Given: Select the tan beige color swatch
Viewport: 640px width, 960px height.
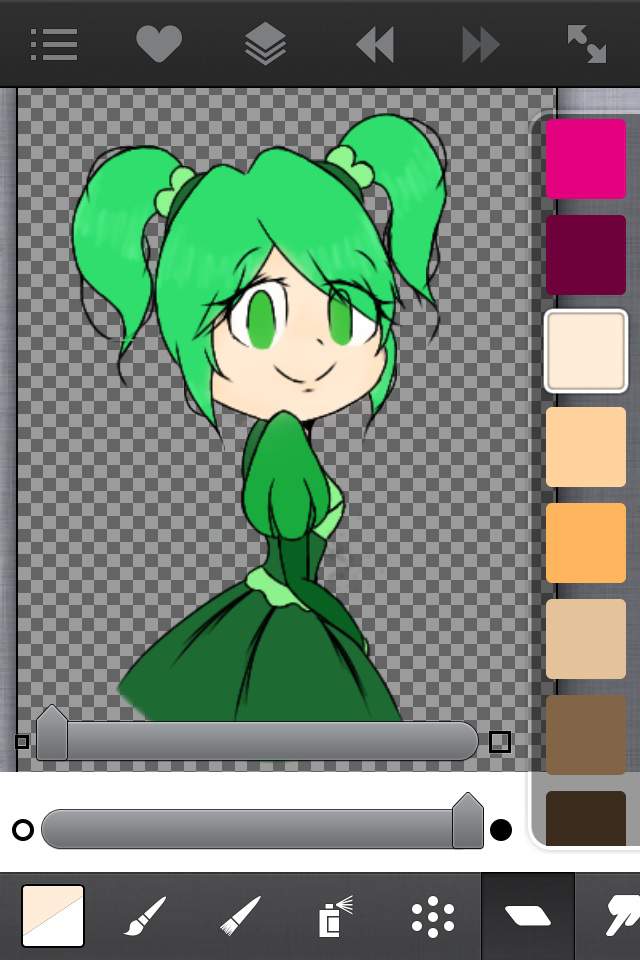Looking at the screenshot, I should tap(586, 638).
